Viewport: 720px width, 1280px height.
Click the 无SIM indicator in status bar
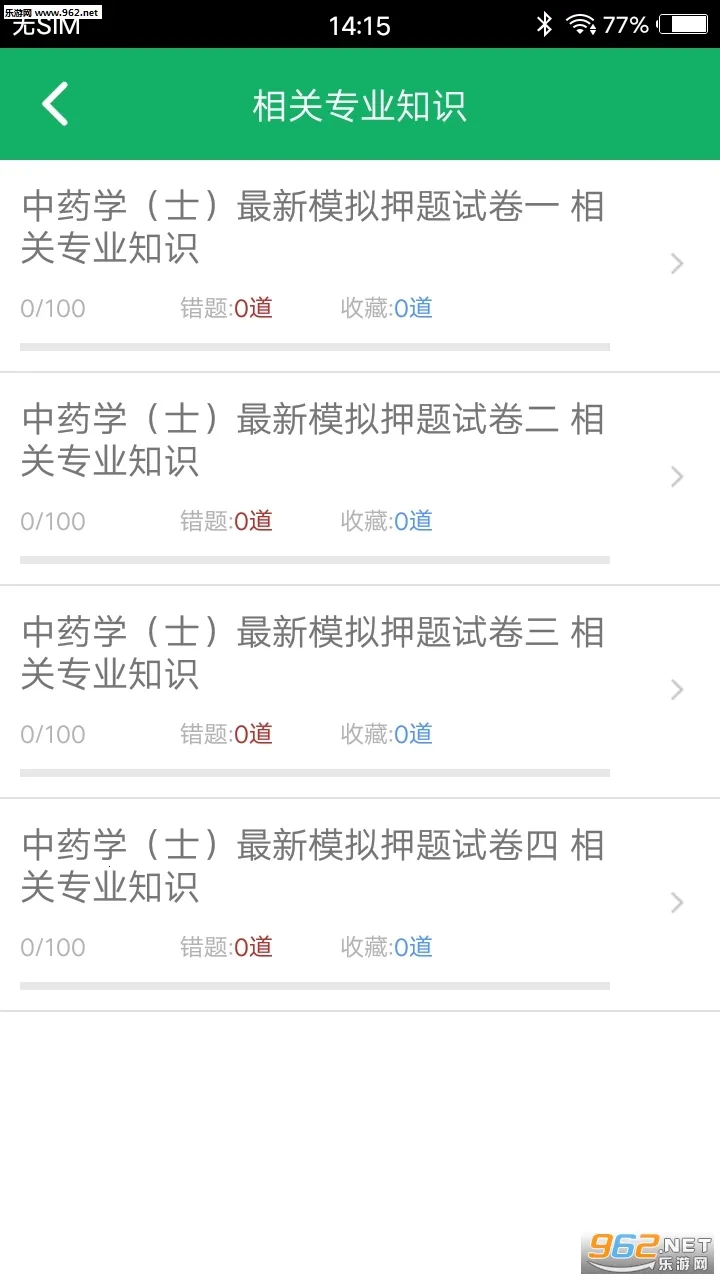[x=46, y=26]
